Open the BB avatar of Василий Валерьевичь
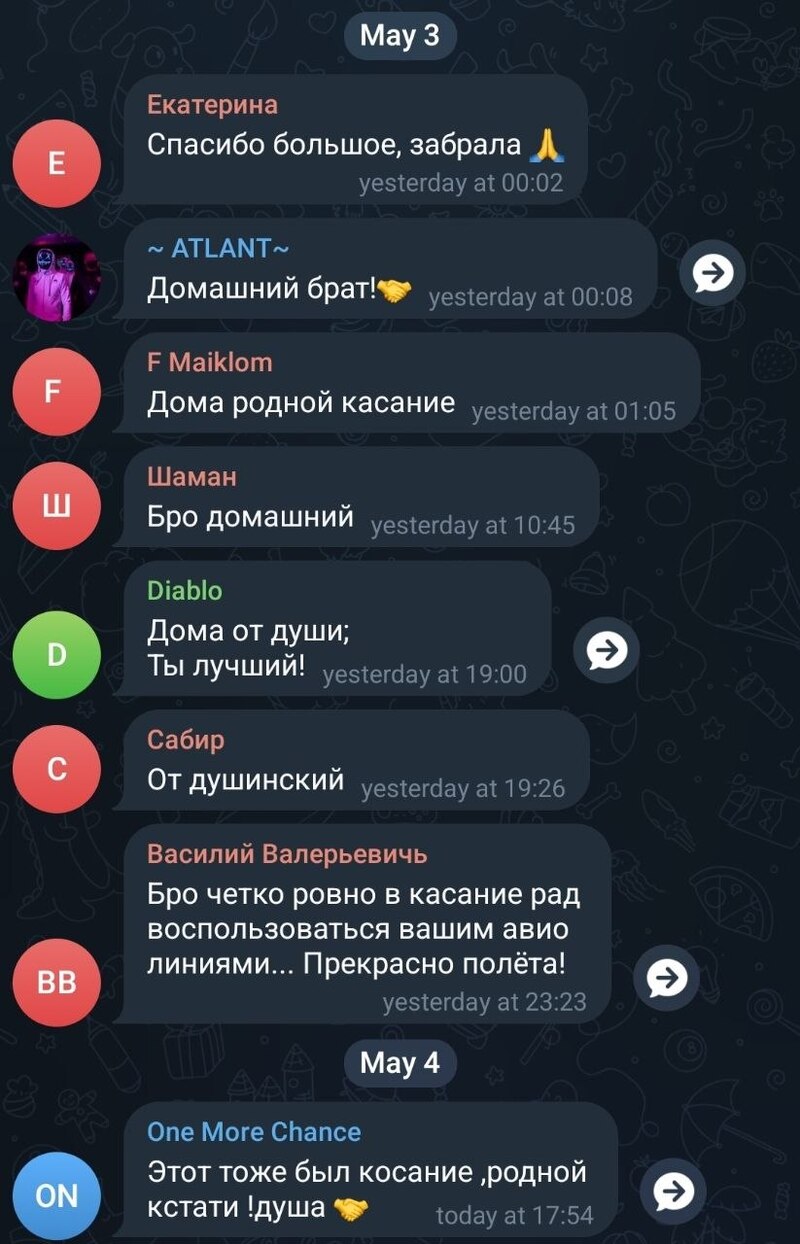This screenshot has width=800, height=1244. (x=57, y=983)
